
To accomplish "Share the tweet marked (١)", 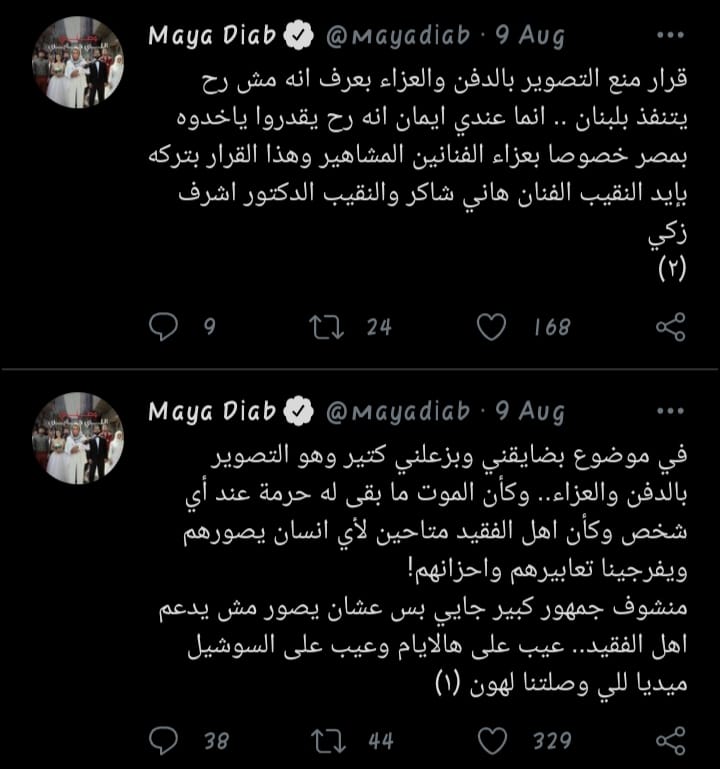I will pyautogui.click(x=669, y=741).
